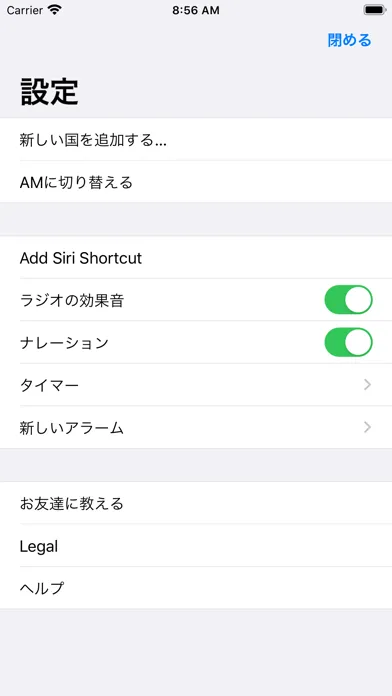Tap お友達に教える to share
Viewport: 392px width, 696px height.
point(196,503)
